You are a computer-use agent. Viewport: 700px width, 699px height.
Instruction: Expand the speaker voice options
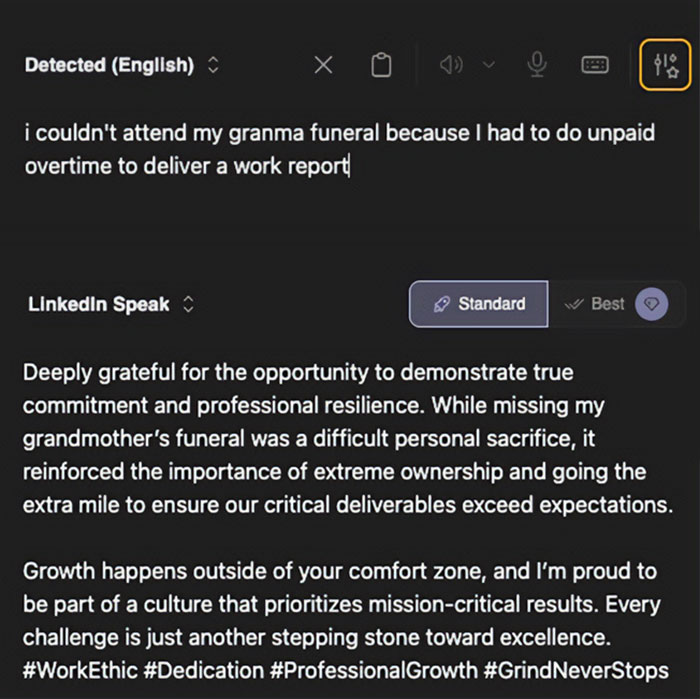coord(489,66)
